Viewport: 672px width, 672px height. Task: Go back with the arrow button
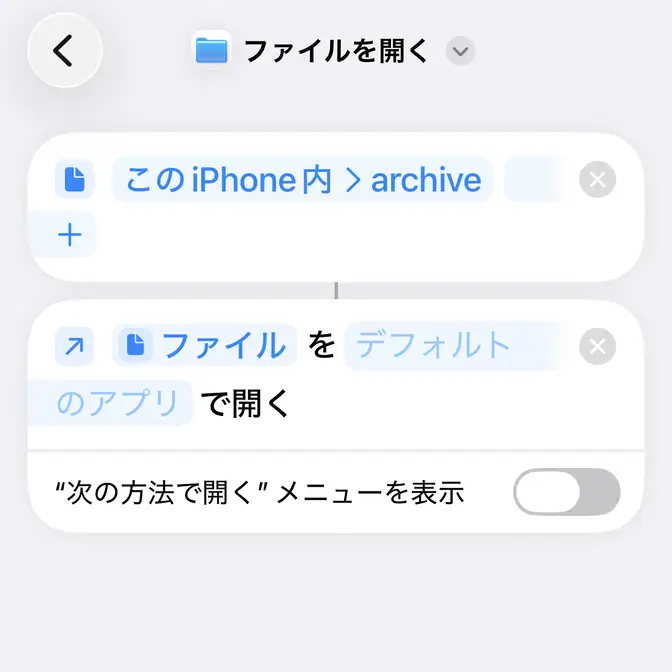(64, 50)
